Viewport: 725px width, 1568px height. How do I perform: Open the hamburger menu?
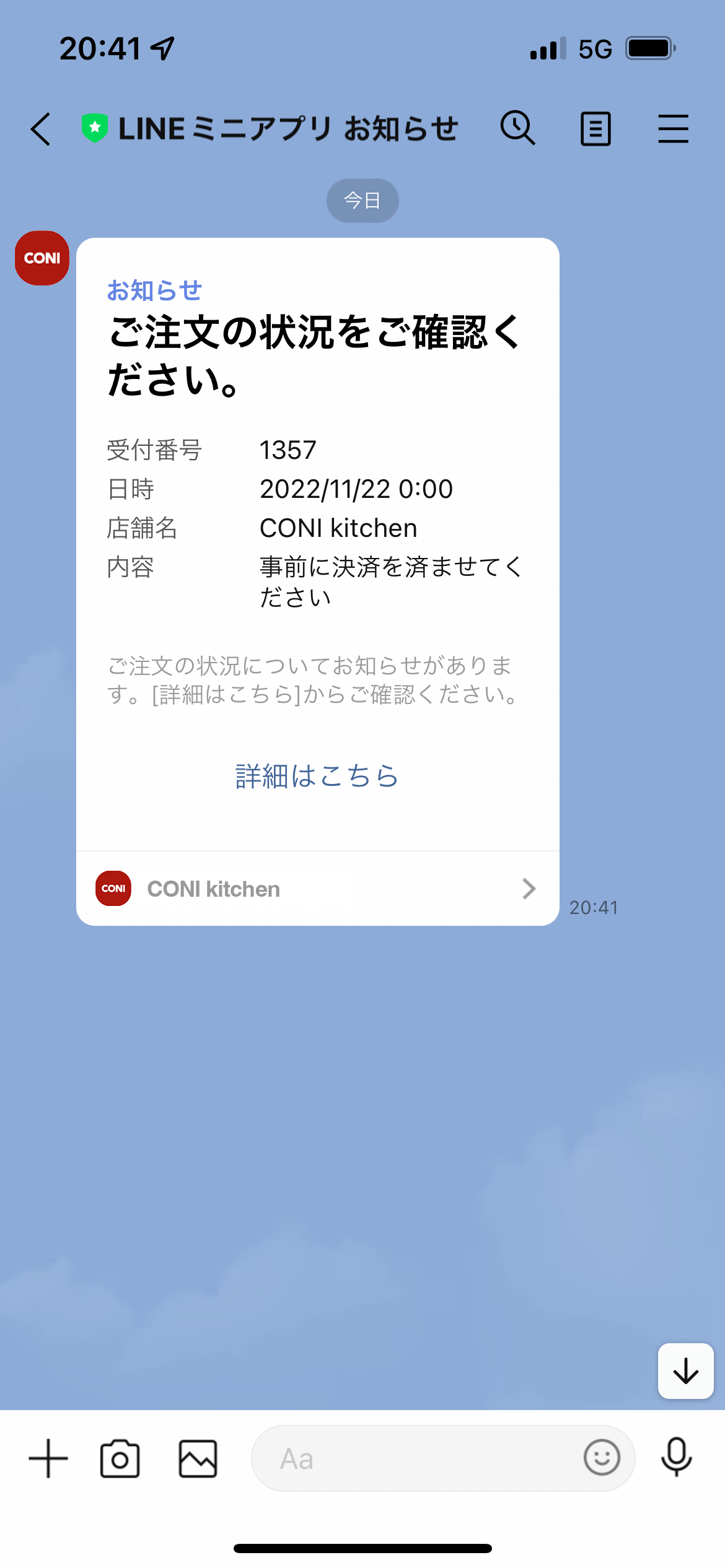[673, 129]
